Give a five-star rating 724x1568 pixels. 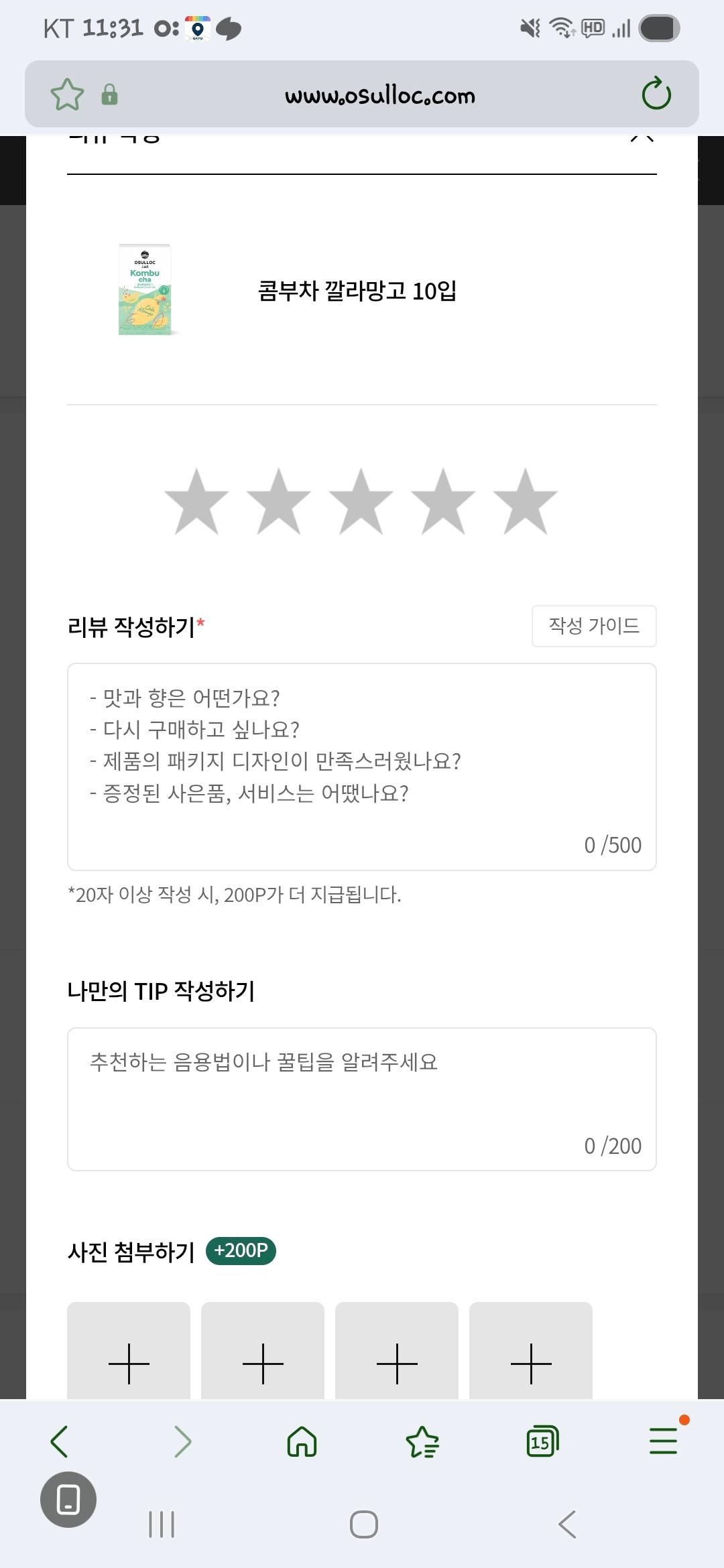click(525, 503)
